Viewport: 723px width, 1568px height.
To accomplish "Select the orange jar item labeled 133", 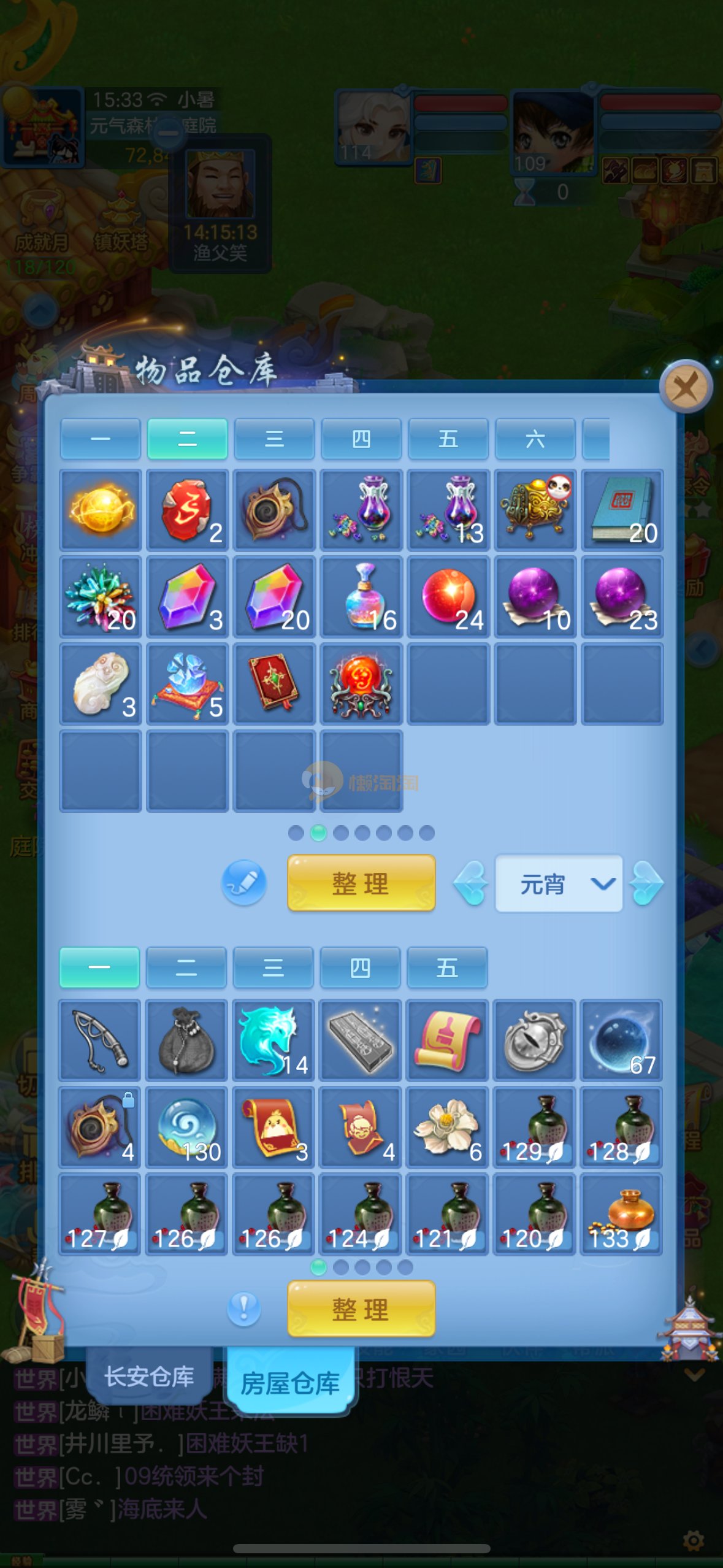I will (x=621, y=1214).
